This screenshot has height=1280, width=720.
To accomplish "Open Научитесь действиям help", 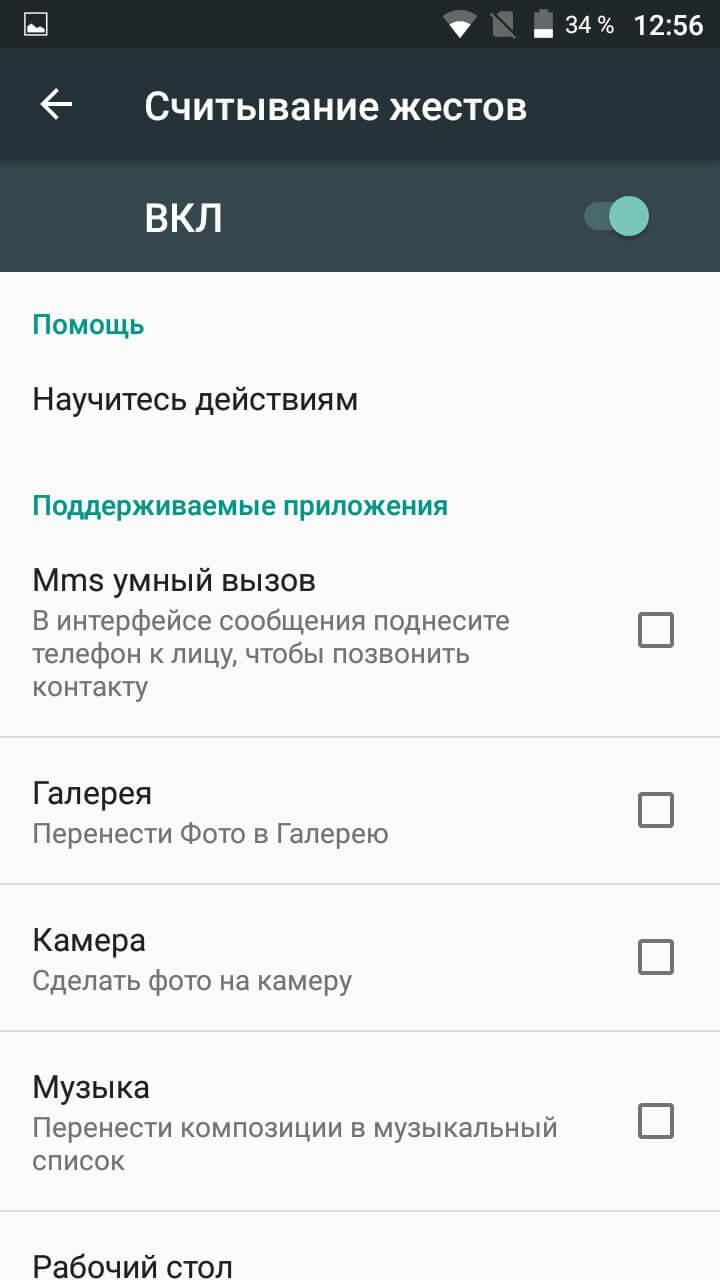I will [x=195, y=400].
